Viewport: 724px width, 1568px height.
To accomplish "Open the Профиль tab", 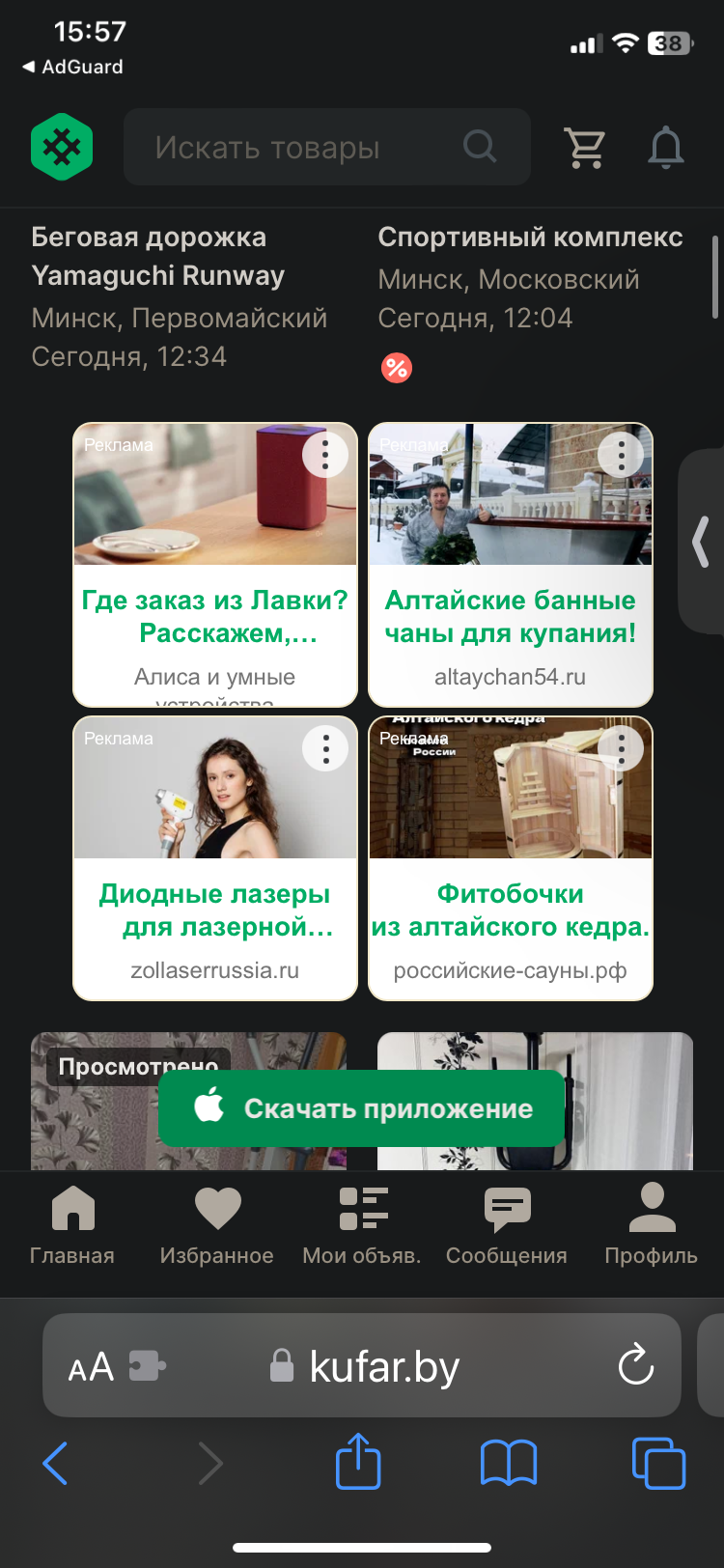I will pyautogui.click(x=652, y=1224).
